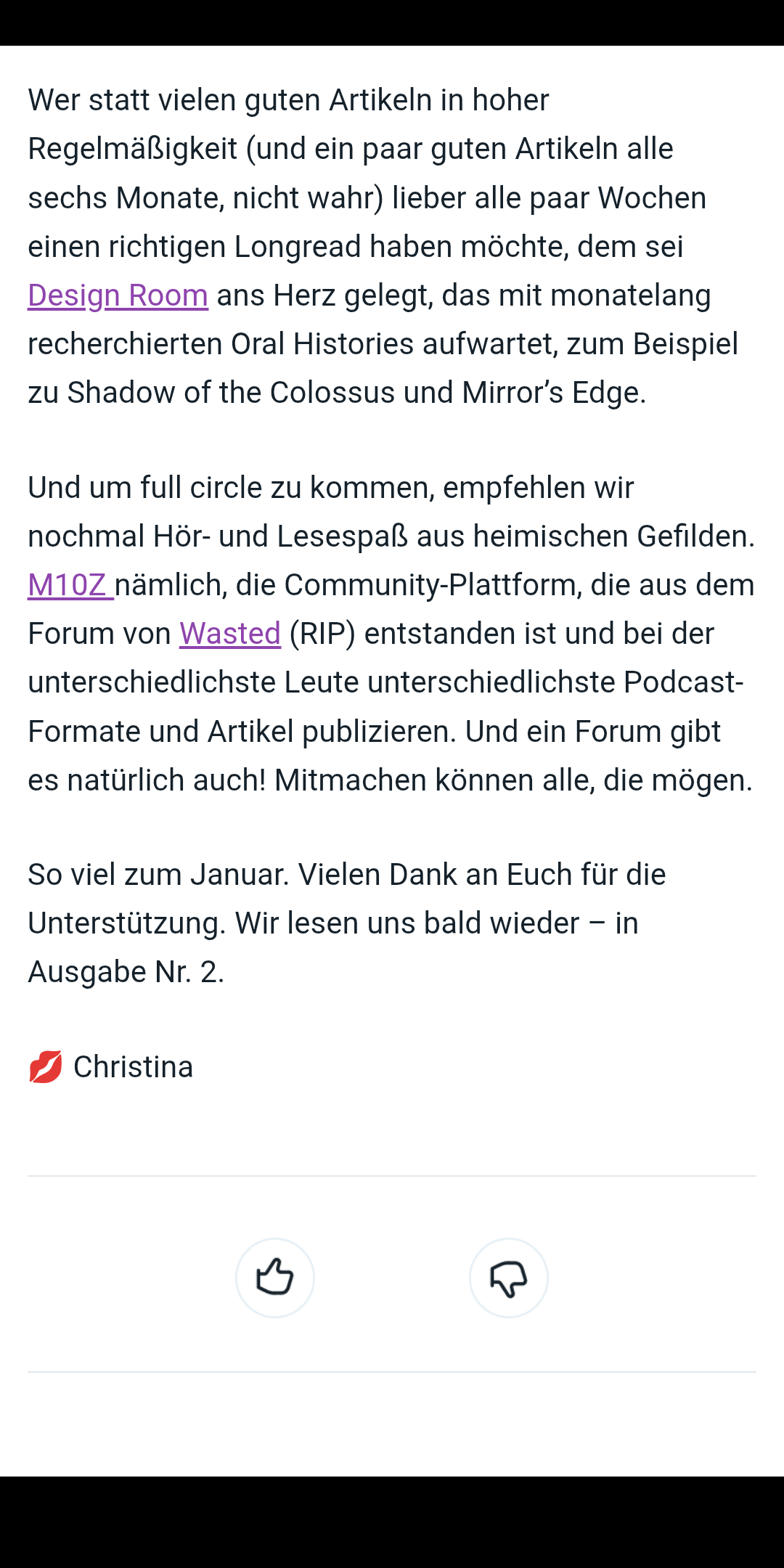The width and height of the screenshot is (784, 1568).
Task: Rate the newsletter with thumbs down
Action: point(508,1278)
